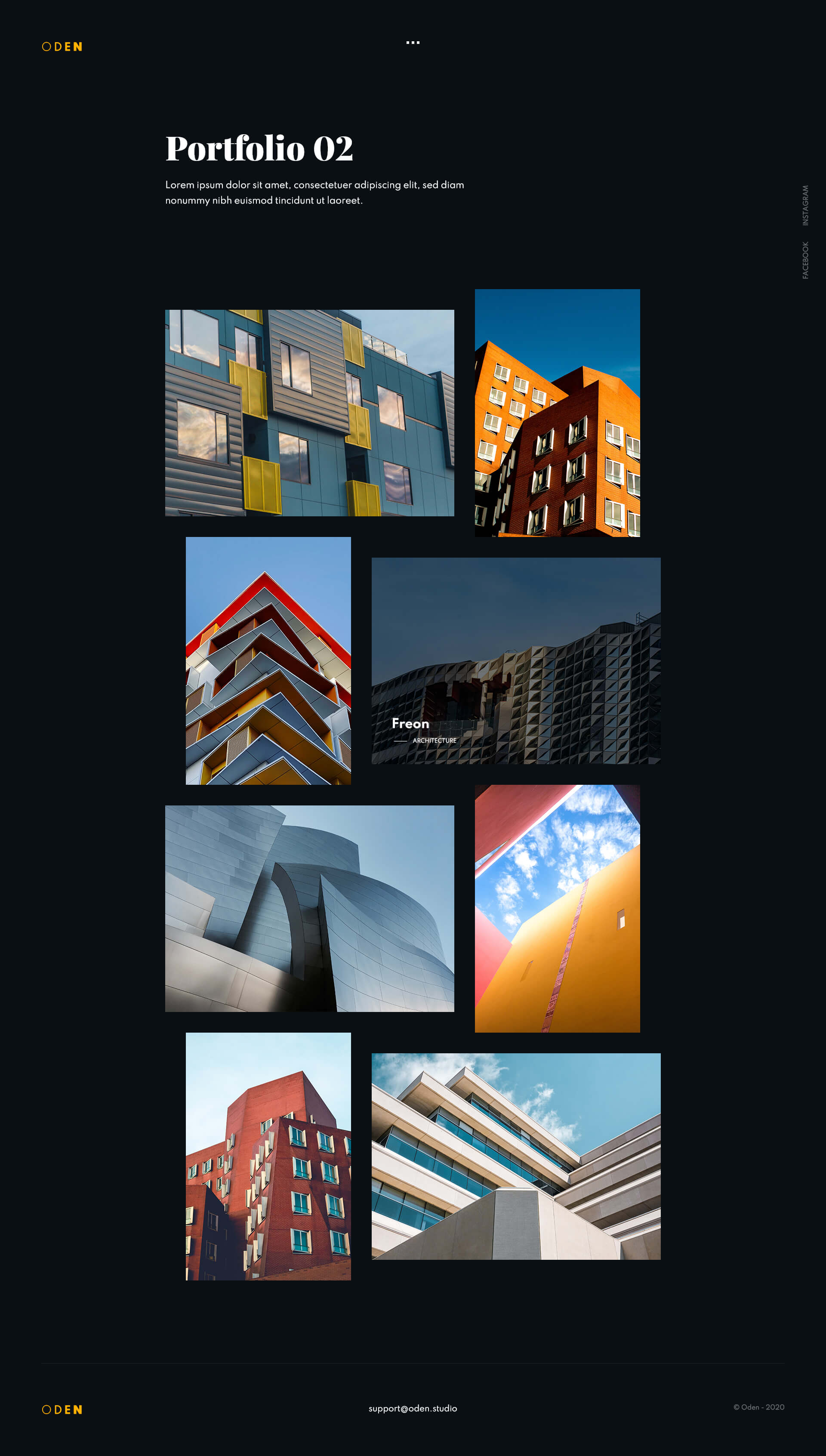
Task: Open the blue and yellow facade project
Action: point(309,413)
